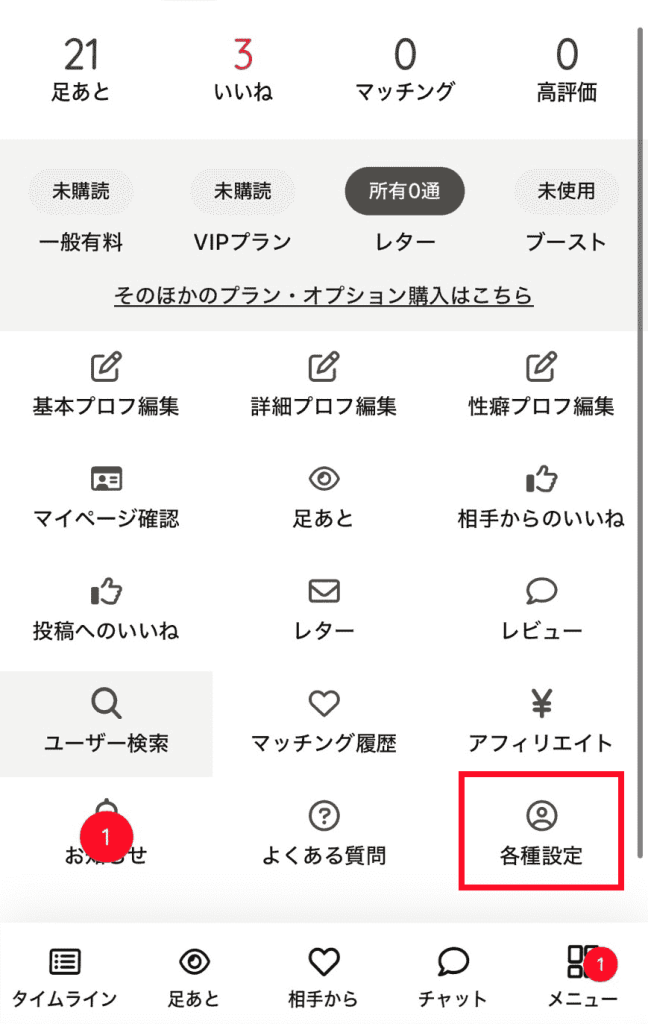This screenshot has height=1024, width=648.
Task: Open よくある質問
Action: pyautogui.click(x=323, y=835)
